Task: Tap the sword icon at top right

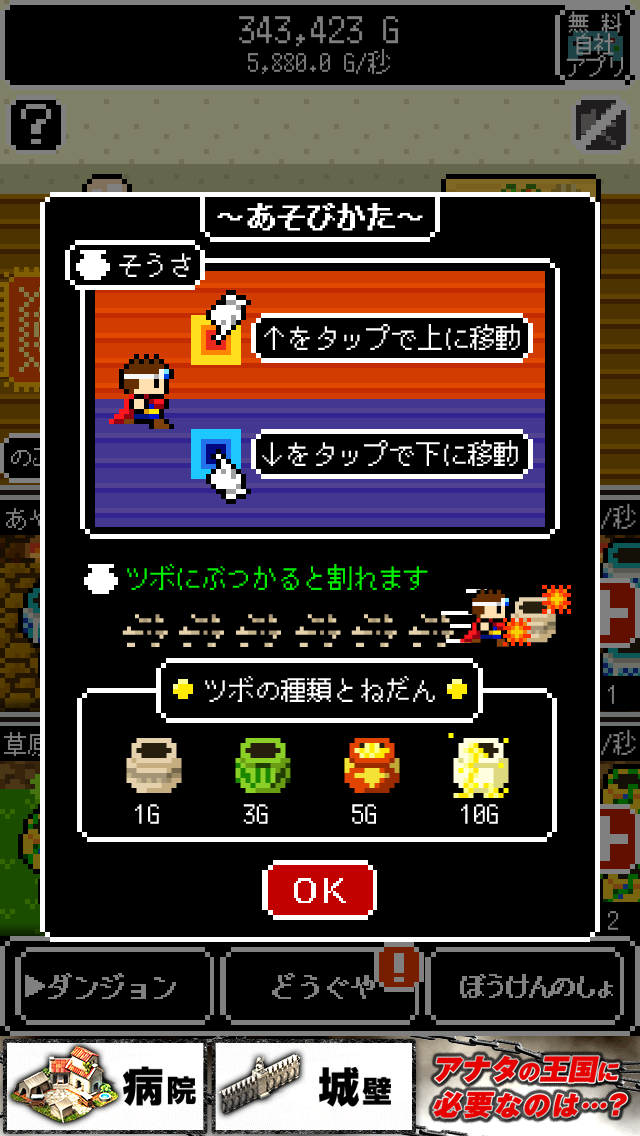Action: tap(600, 125)
